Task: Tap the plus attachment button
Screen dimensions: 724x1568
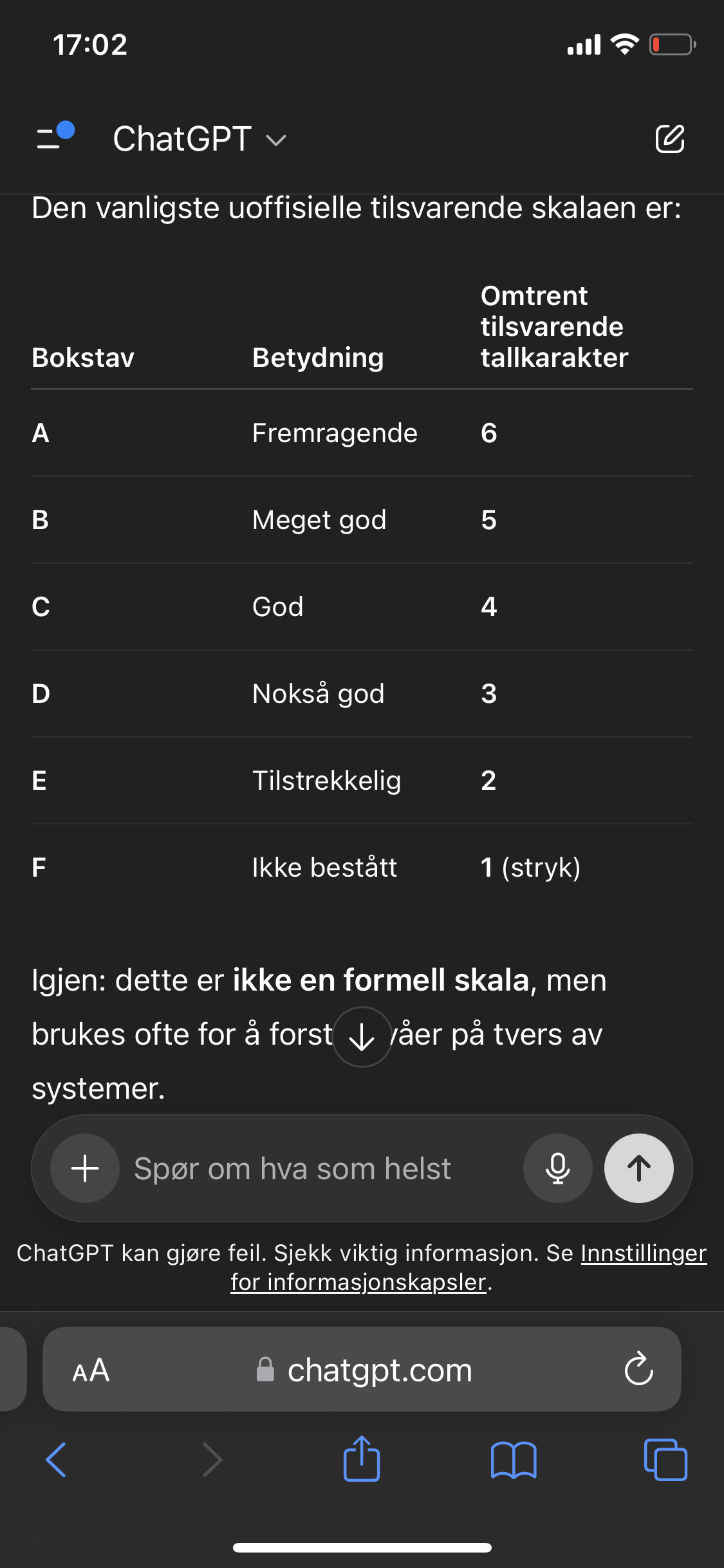Action: coord(85,1168)
